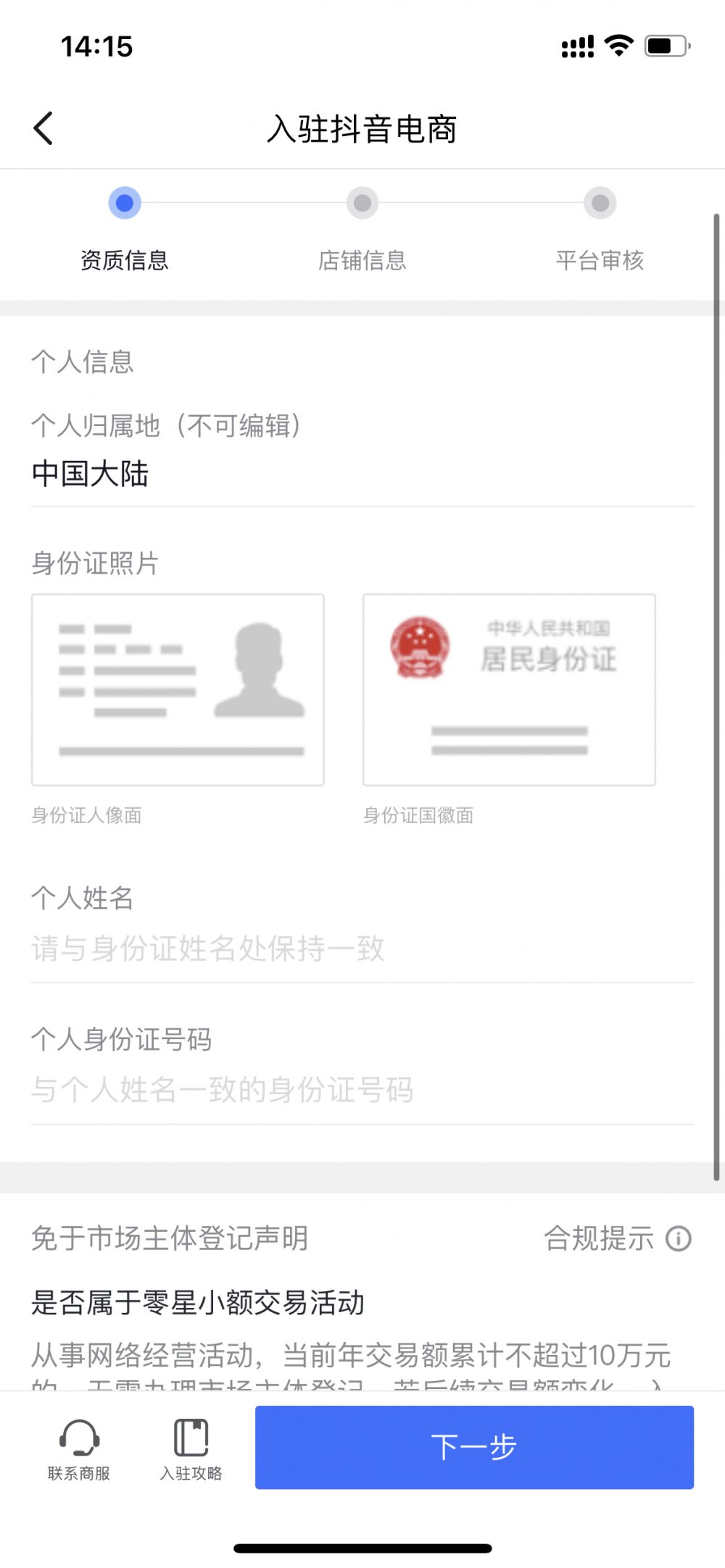Open the 入驻攻略 guide

pos(191,1448)
